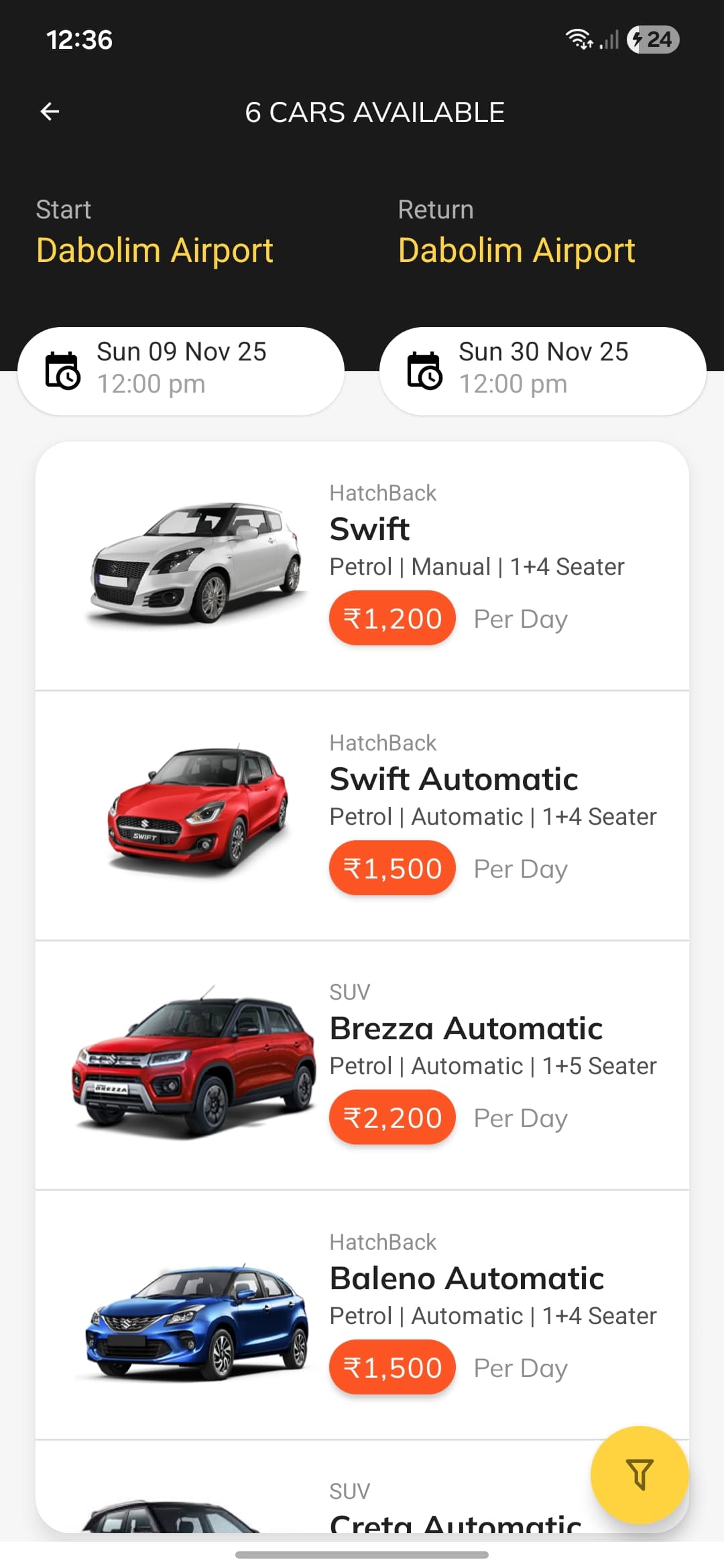The image size is (724, 1568).
Task: Change the Dabolim Airport start location
Action: pos(155,250)
